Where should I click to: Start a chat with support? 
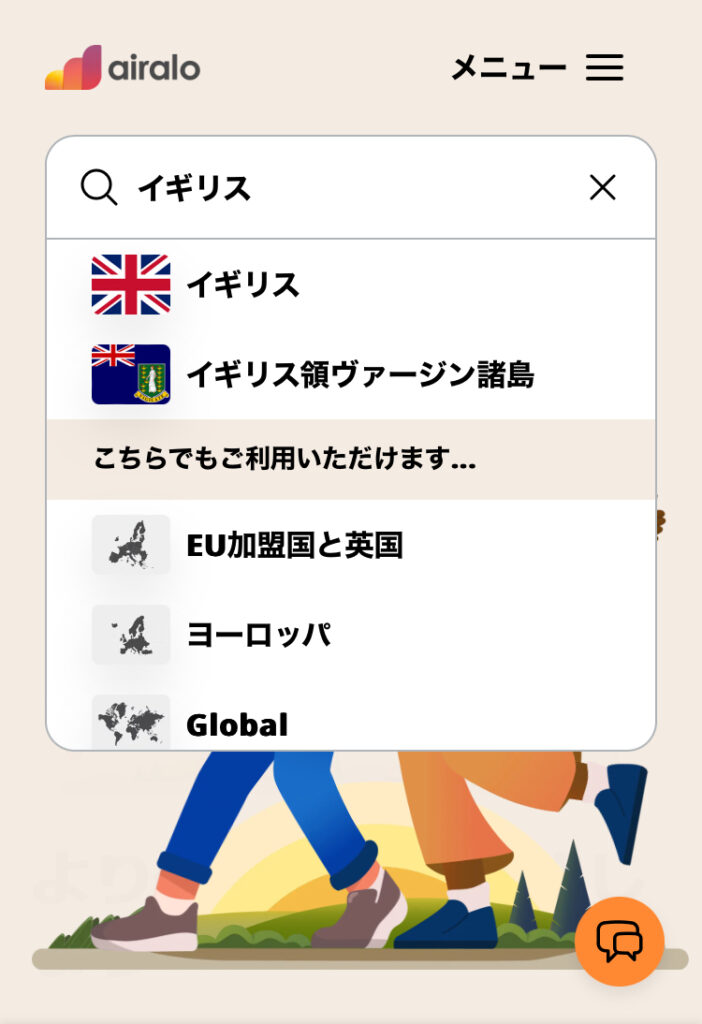coord(619,941)
